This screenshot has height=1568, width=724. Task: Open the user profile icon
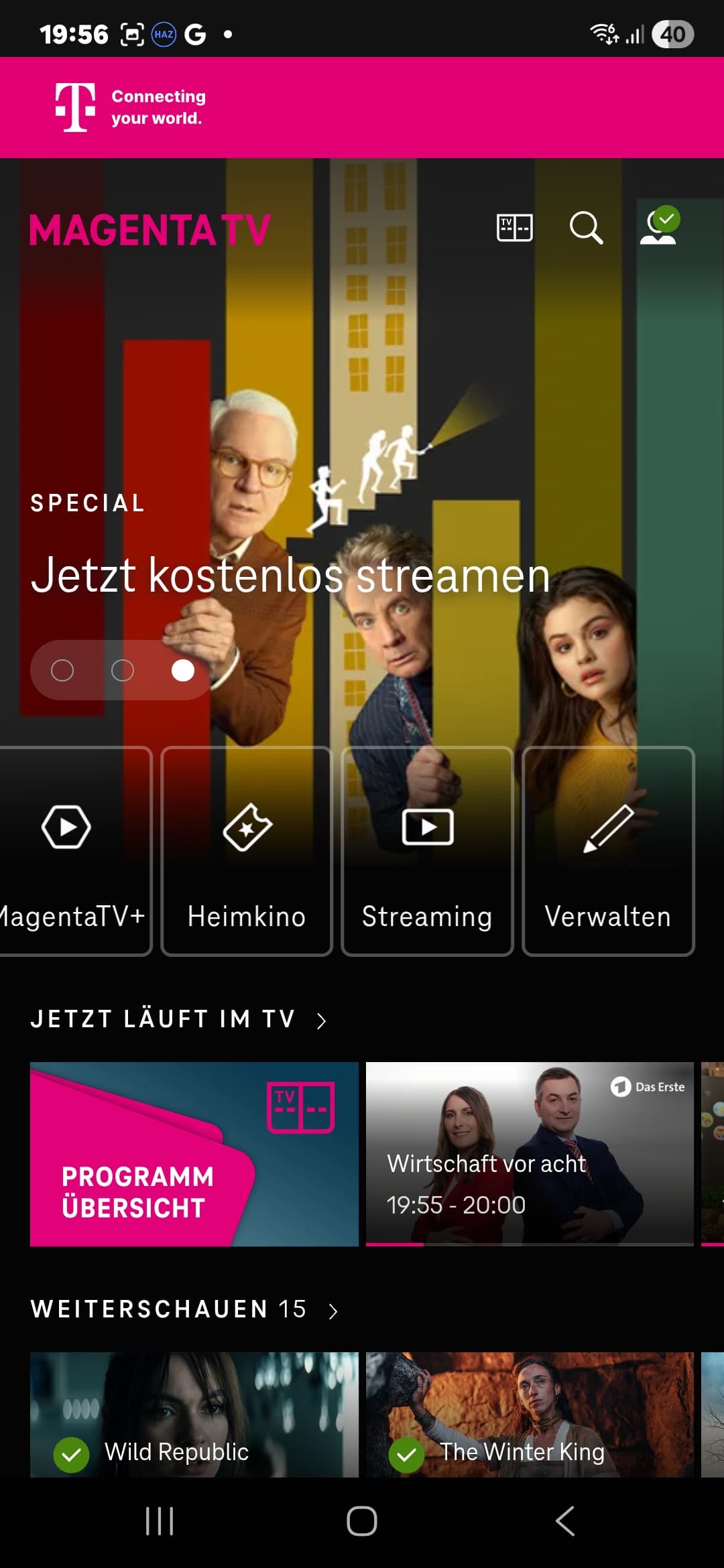click(658, 228)
